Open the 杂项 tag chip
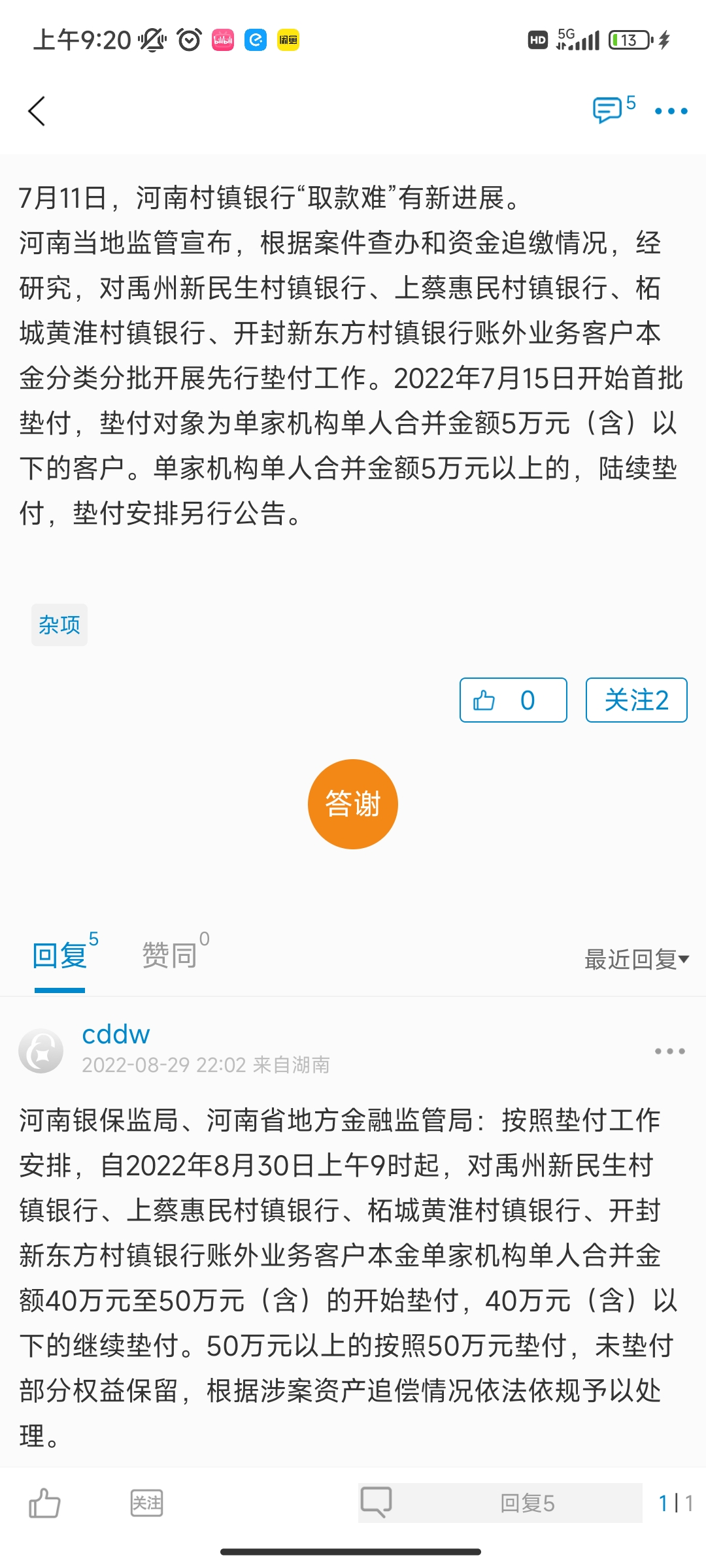 59,625
